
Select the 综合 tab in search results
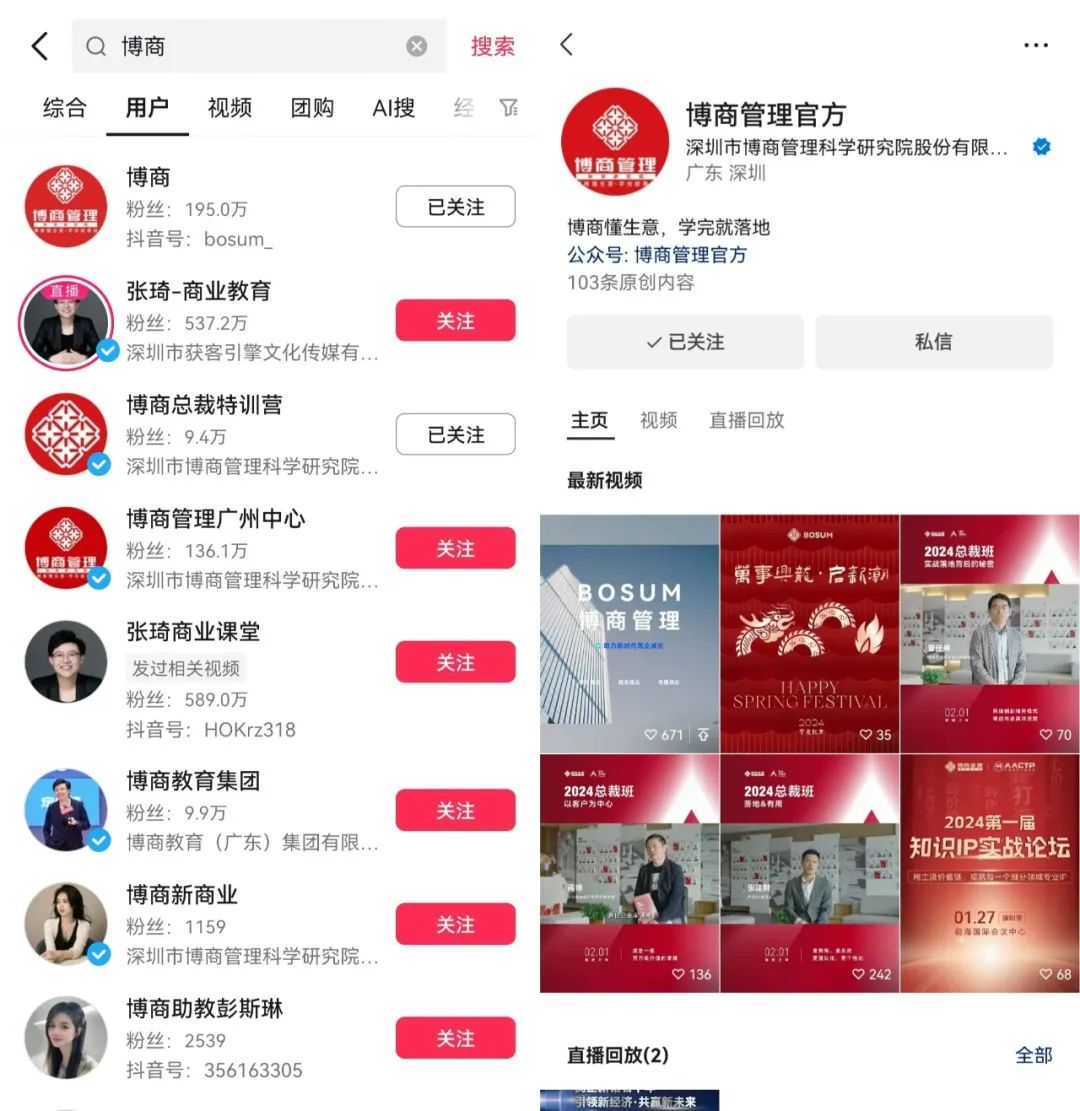64,107
